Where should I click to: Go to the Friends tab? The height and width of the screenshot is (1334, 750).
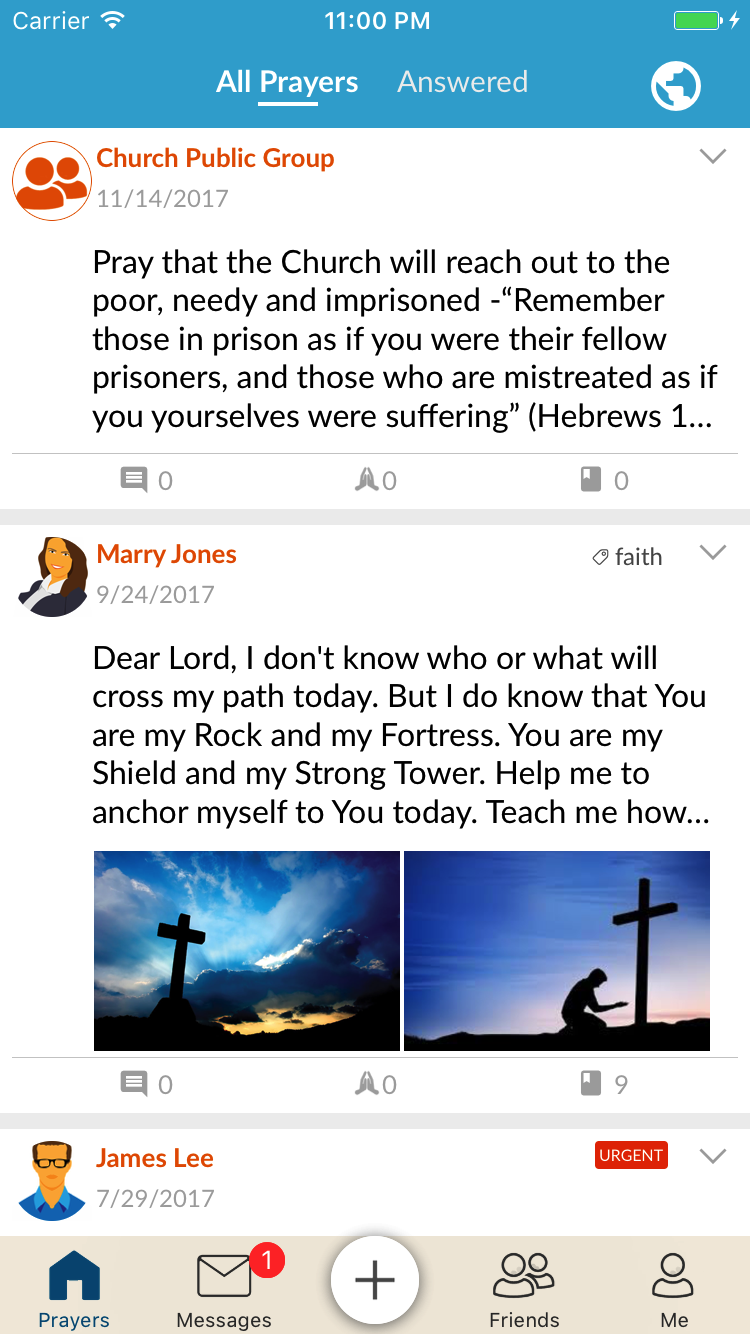coord(524,1288)
